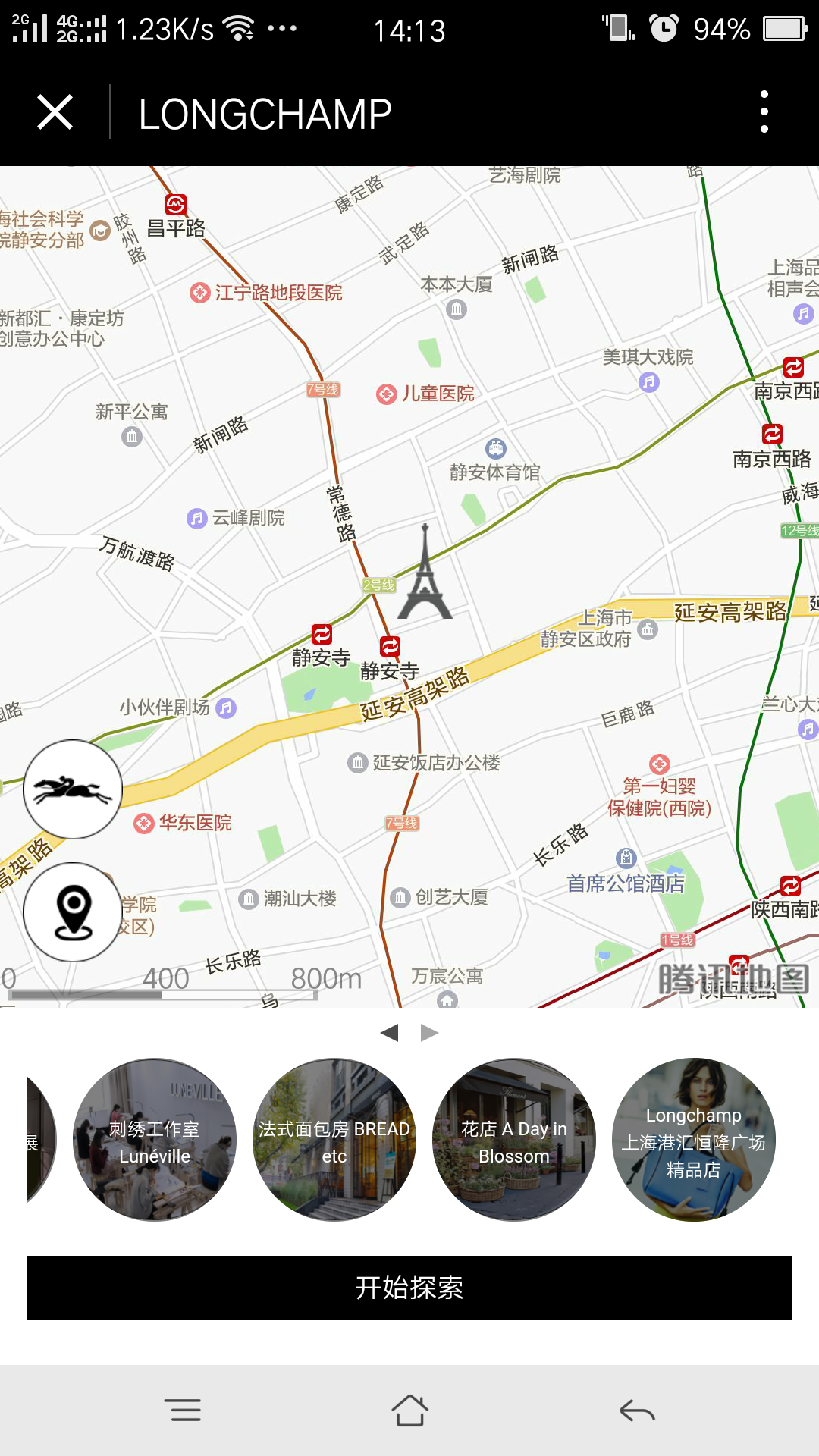Open 花店 A Day in Blossom card
Image resolution: width=819 pixels, height=1456 pixels.
pos(514,1140)
